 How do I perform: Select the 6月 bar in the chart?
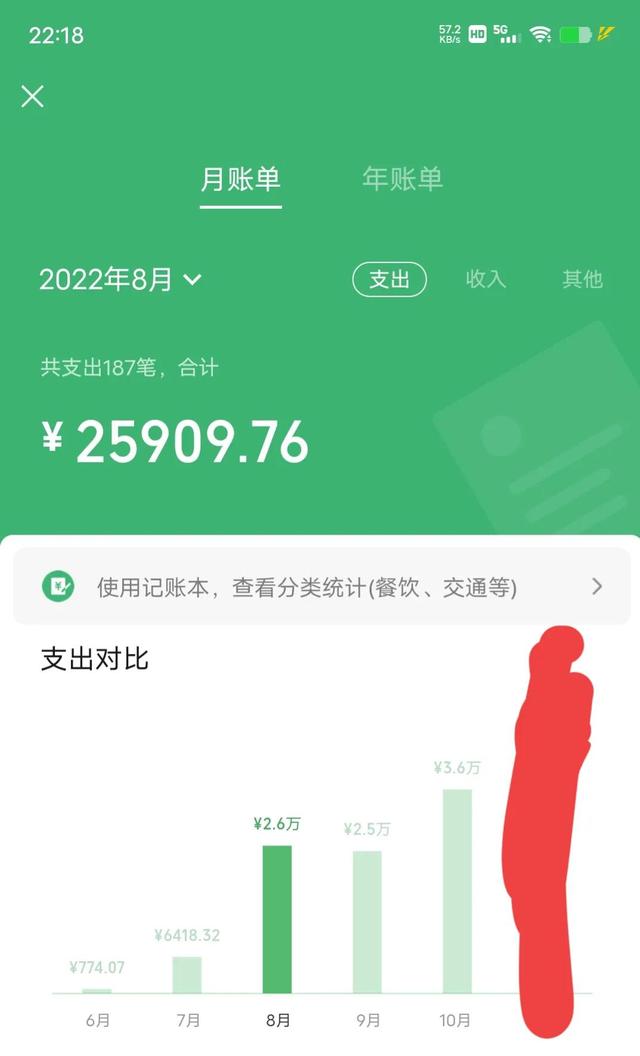pos(97,991)
